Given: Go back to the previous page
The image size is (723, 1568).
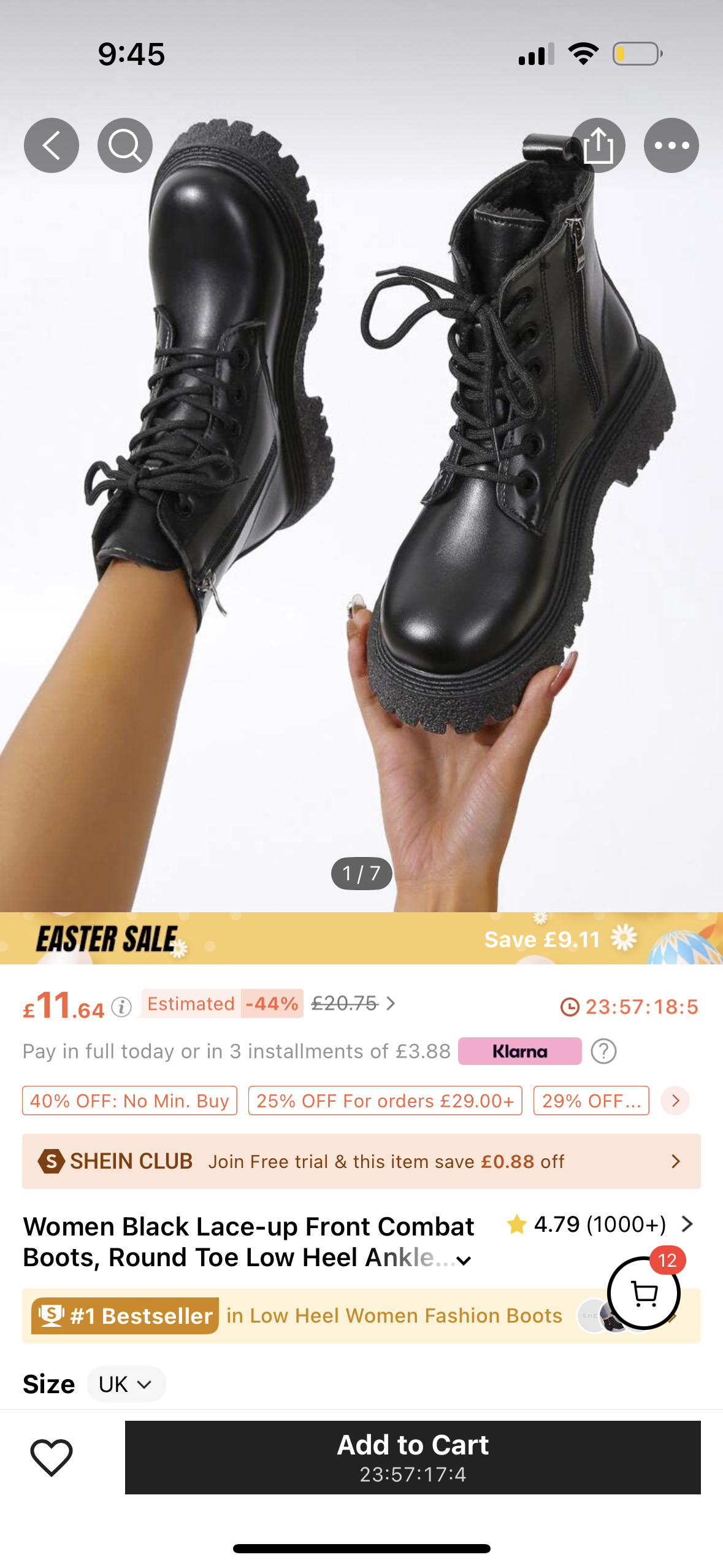Looking at the screenshot, I should click(x=52, y=145).
